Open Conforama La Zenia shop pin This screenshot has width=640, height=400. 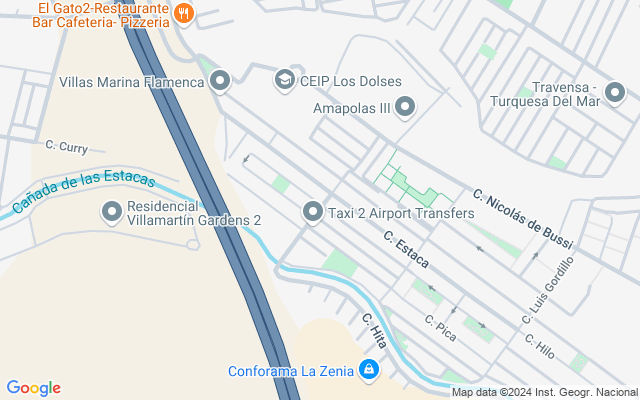point(369,370)
